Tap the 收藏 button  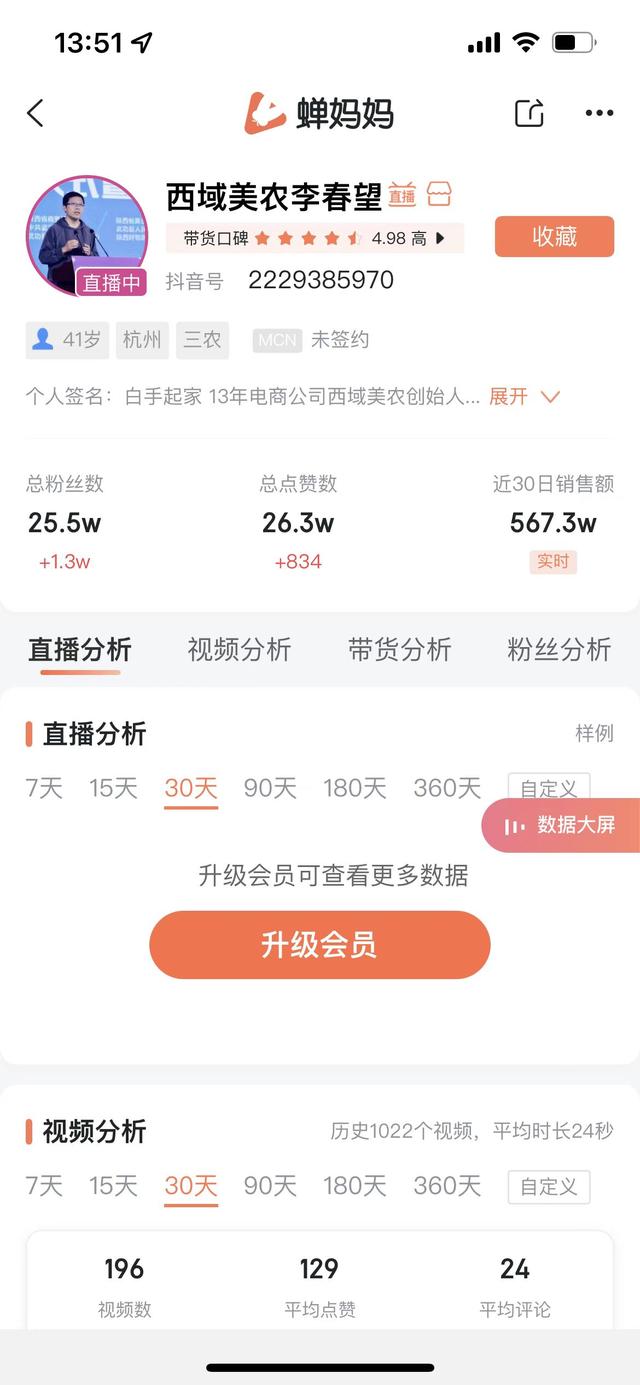[x=554, y=237]
